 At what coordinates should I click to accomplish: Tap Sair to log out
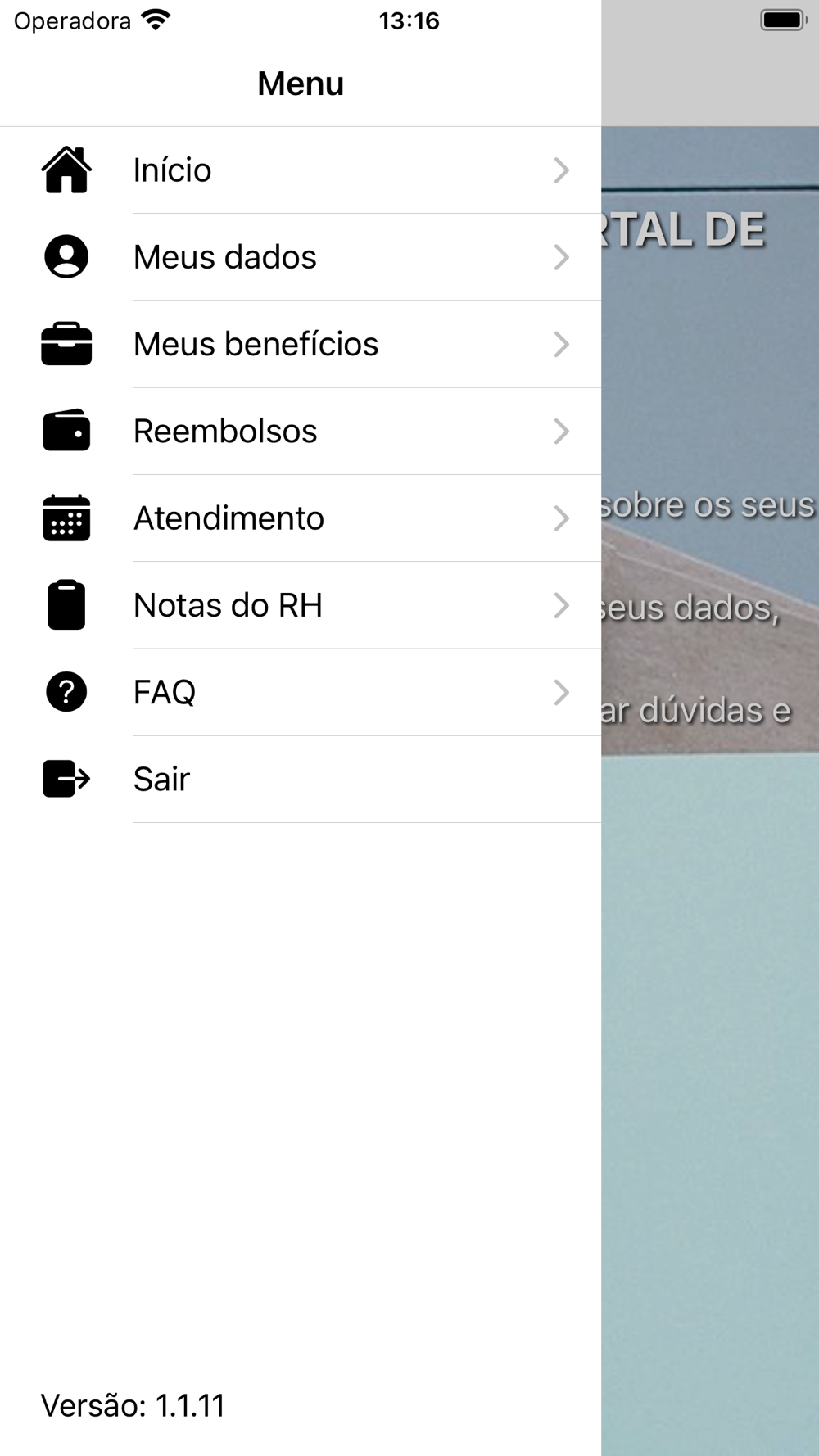pyautogui.click(x=301, y=779)
